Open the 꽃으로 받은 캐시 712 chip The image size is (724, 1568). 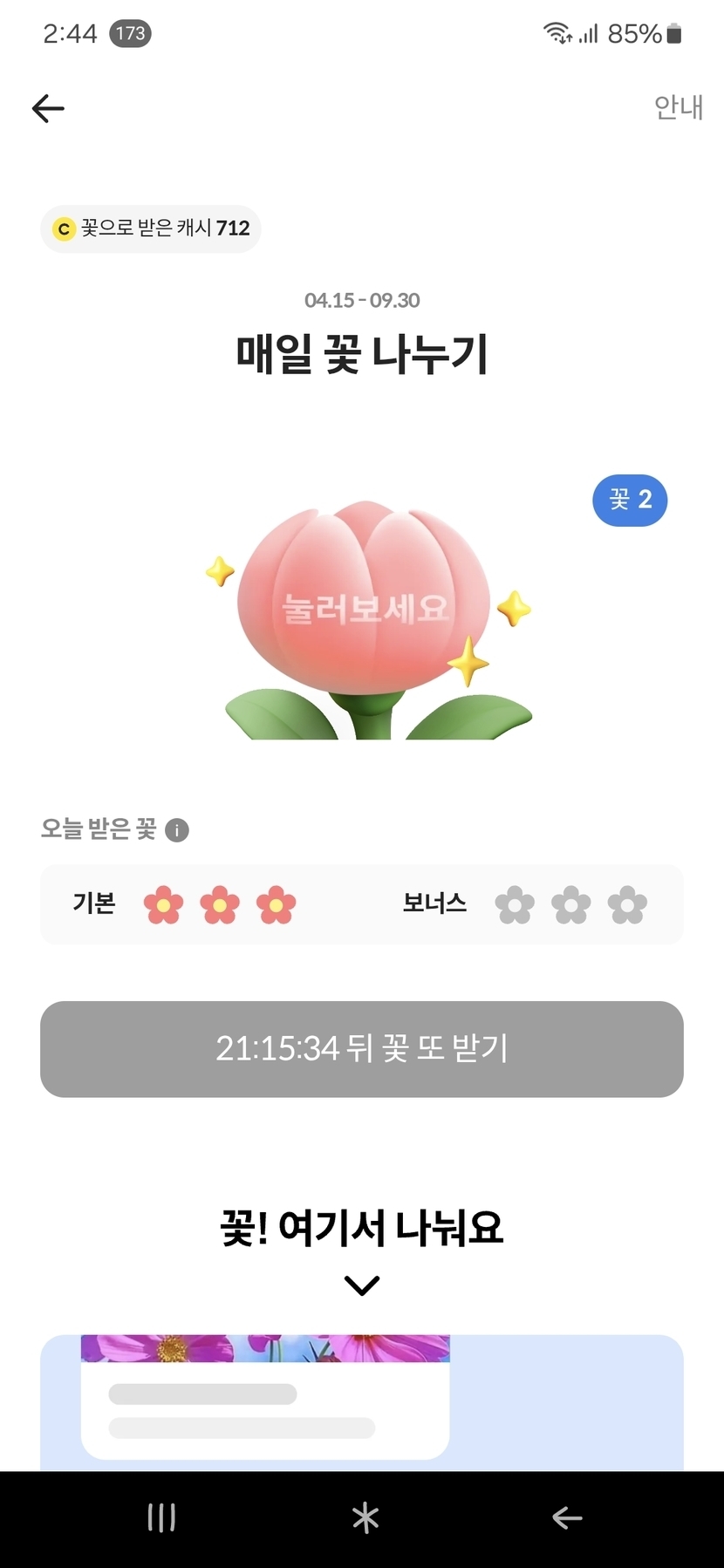coord(151,228)
